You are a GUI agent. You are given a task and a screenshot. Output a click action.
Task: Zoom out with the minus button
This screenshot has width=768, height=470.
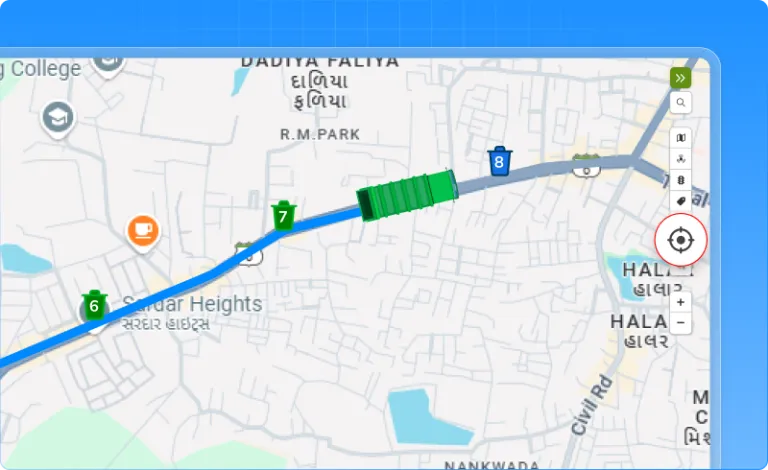(x=681, y=323)
